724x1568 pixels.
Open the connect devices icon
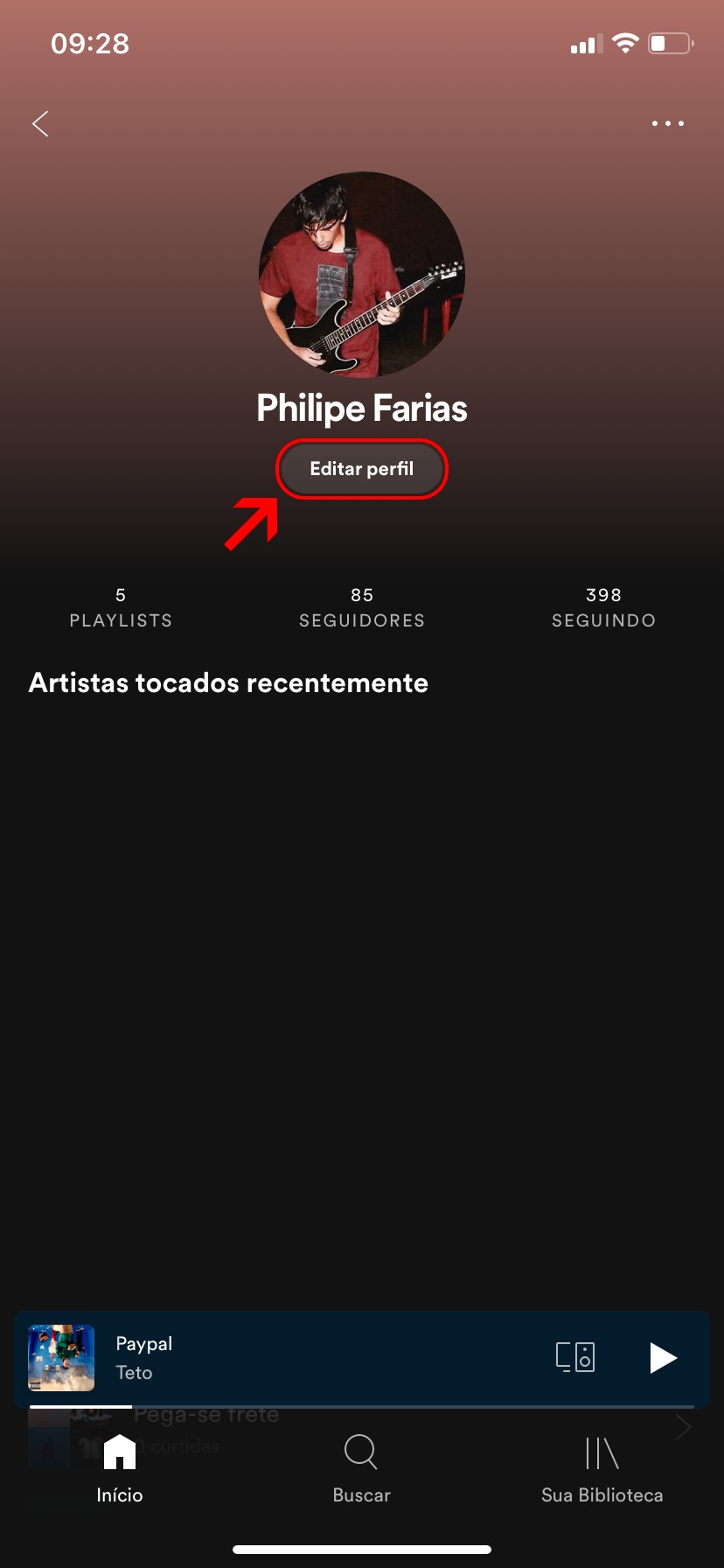[x=575, y=1357]
